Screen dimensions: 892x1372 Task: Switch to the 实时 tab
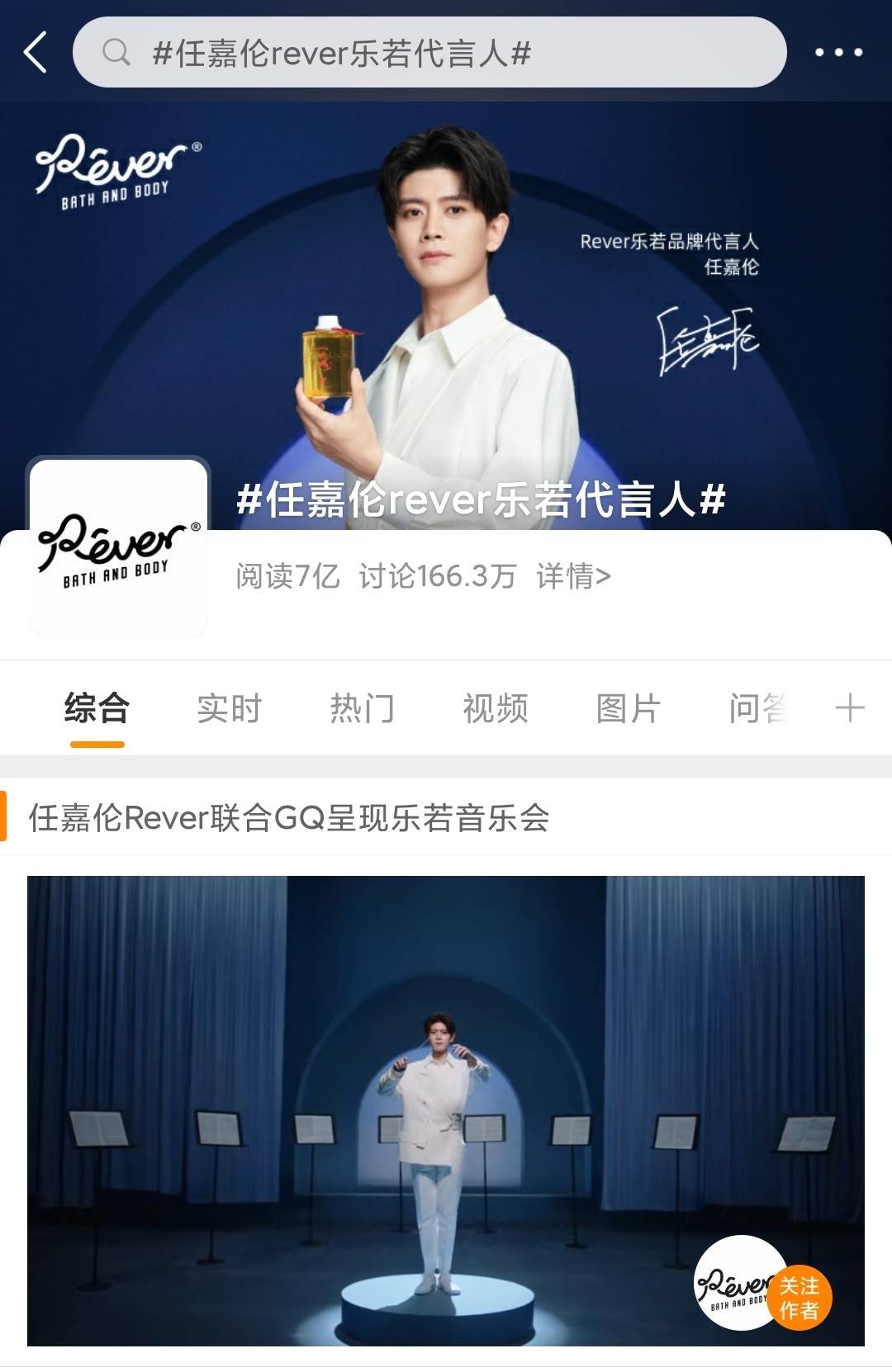pos(230,708)
